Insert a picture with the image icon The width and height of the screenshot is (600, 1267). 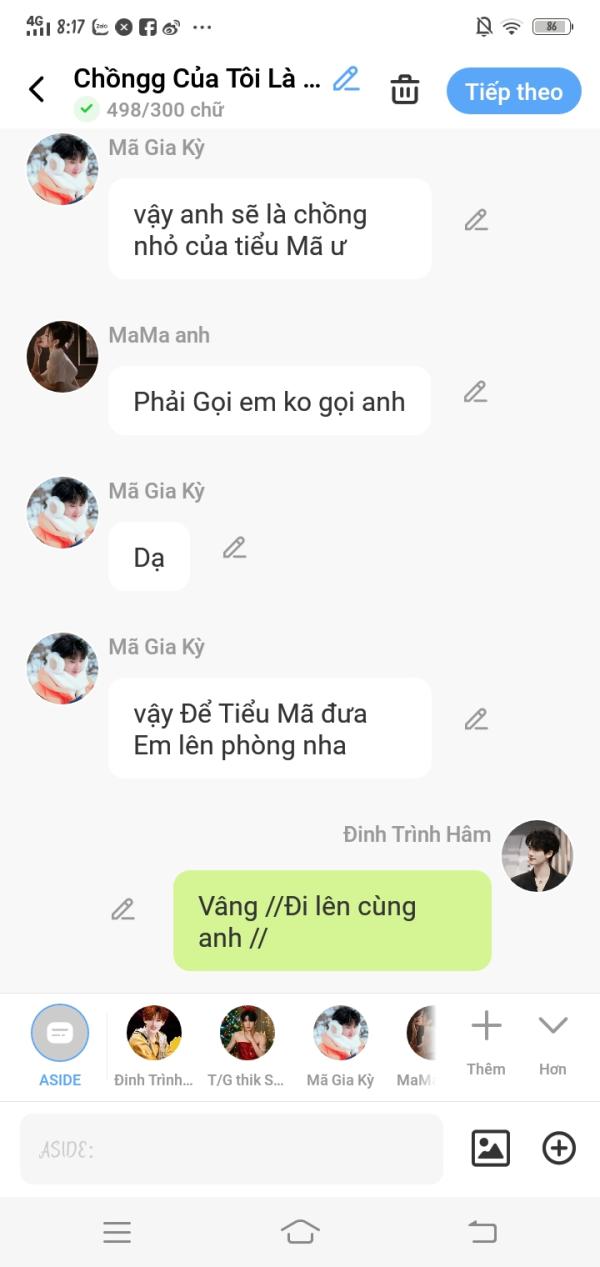click(x=490, y=1148)
